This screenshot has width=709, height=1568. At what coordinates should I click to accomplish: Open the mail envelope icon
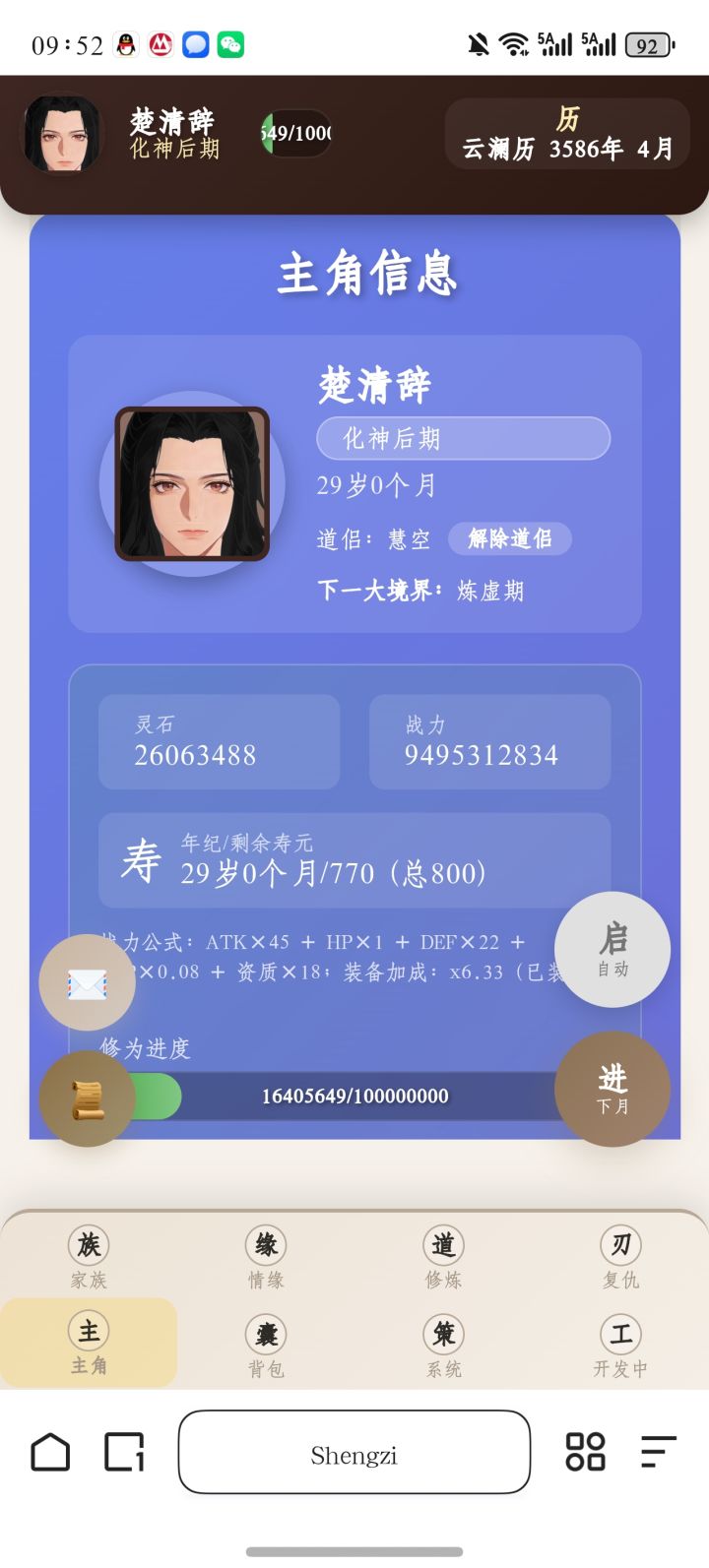pos(87,982)
